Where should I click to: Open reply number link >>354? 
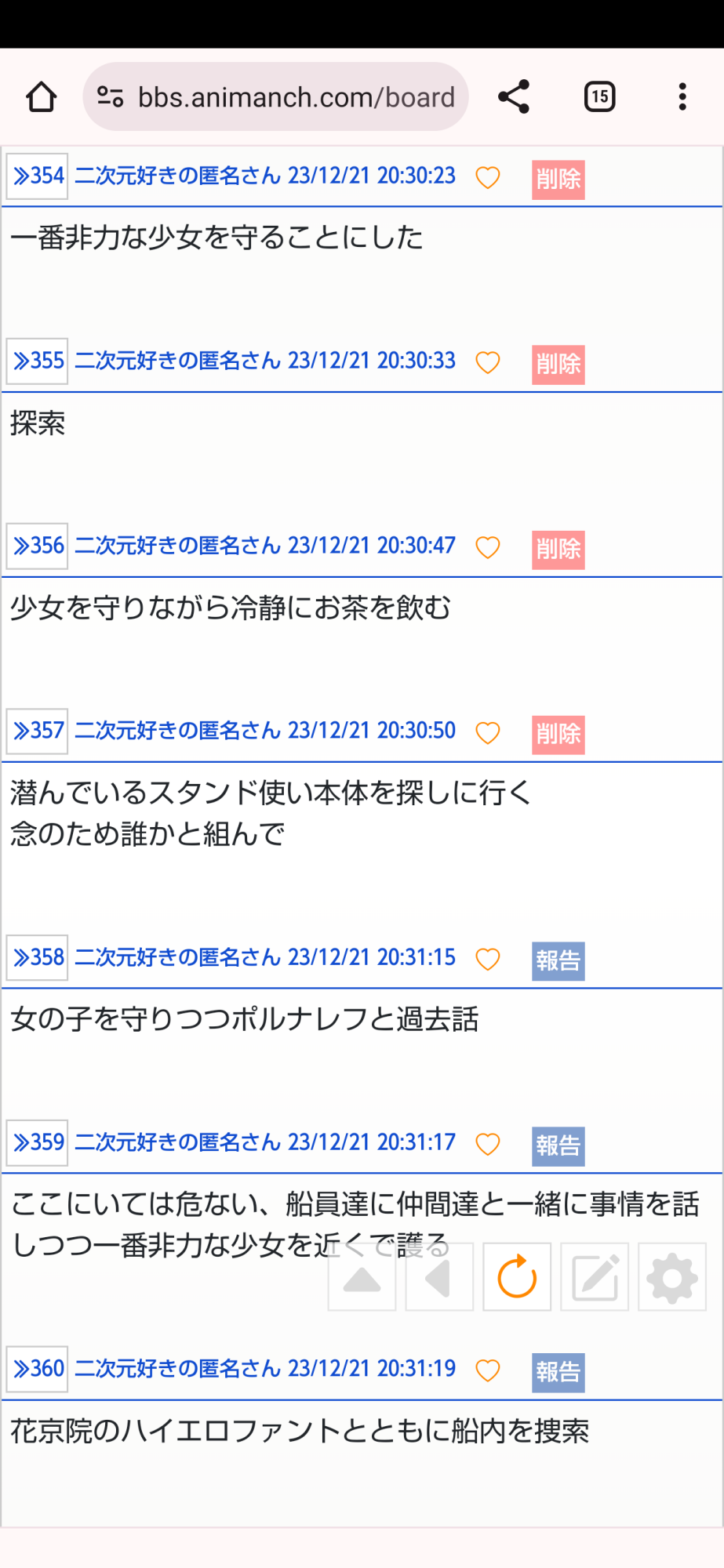tap(37, 176)
